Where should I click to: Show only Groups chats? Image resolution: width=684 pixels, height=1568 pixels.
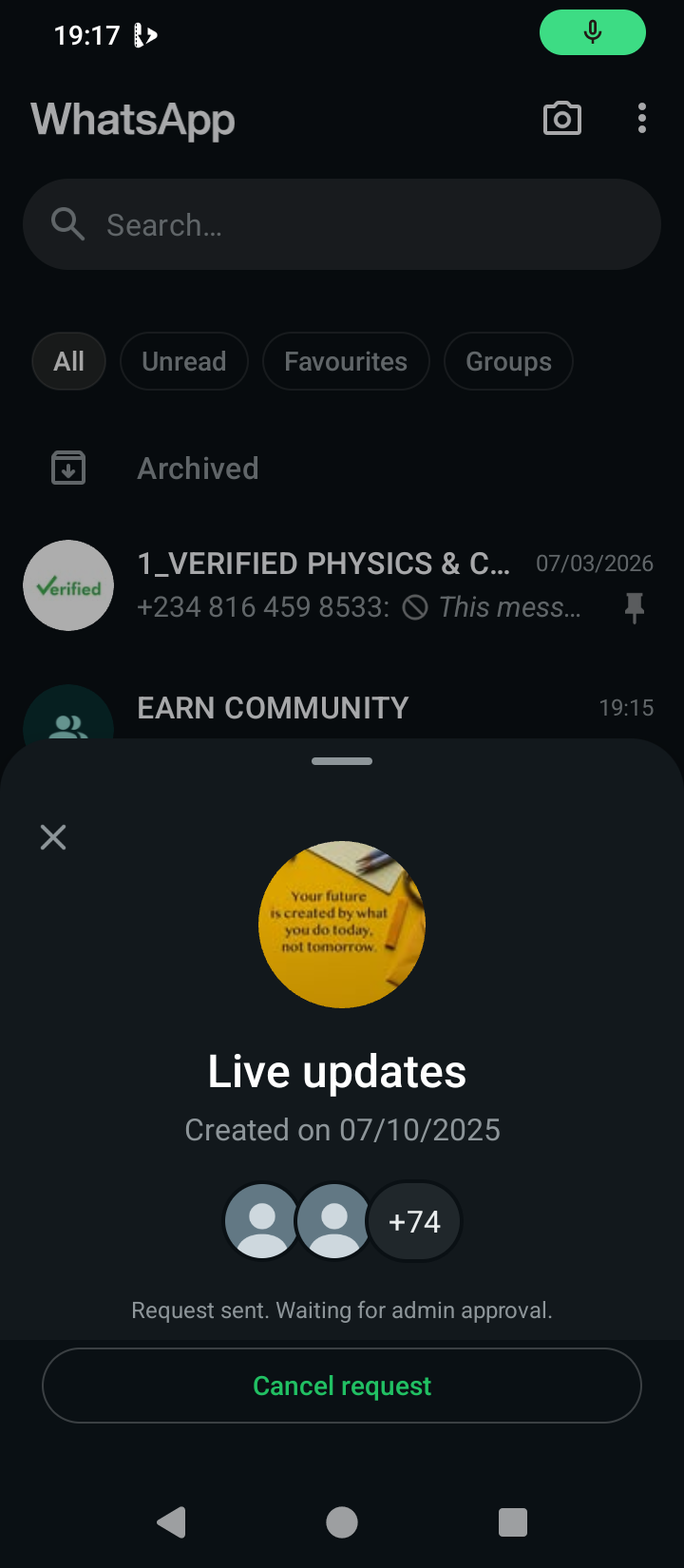coord(508,362)
